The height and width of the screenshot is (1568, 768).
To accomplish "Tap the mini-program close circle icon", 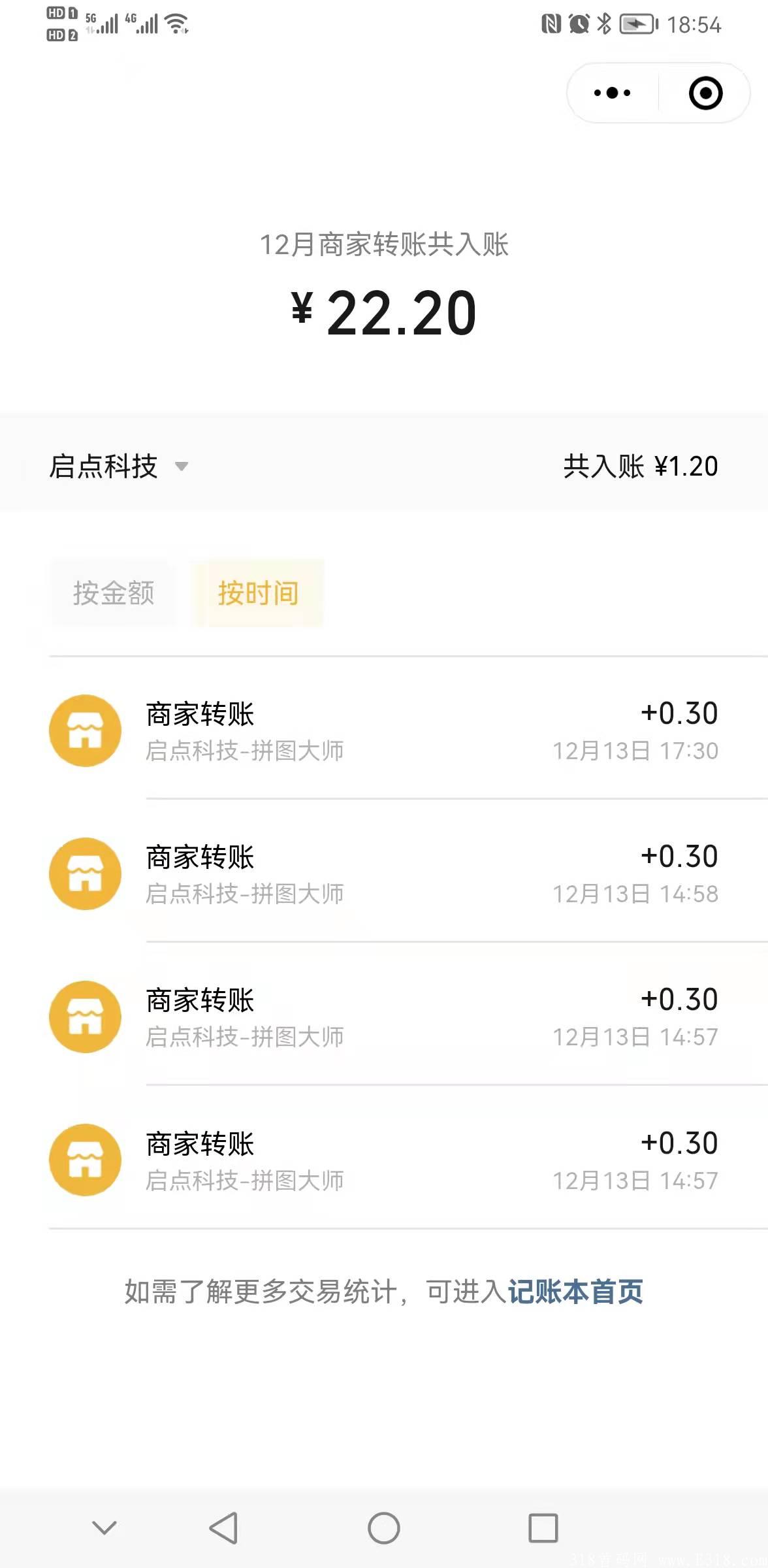I will pos(705,93).
